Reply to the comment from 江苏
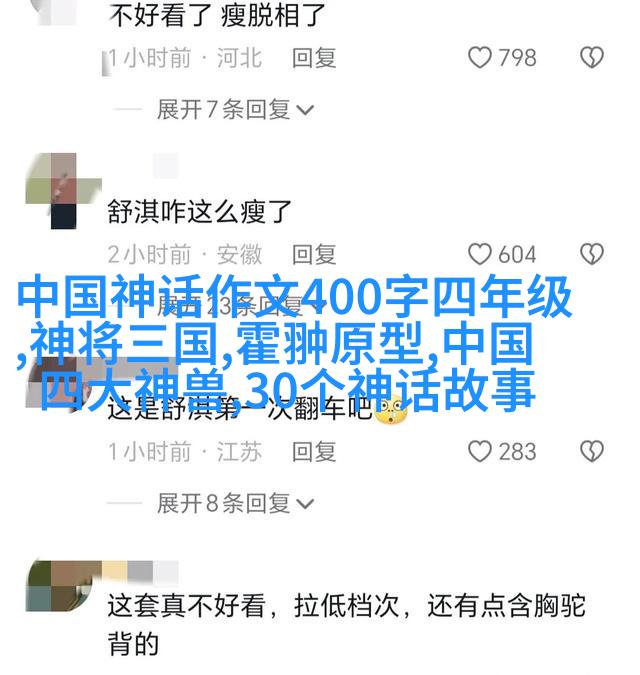This screenshot has width=640, height=675. 314,452
